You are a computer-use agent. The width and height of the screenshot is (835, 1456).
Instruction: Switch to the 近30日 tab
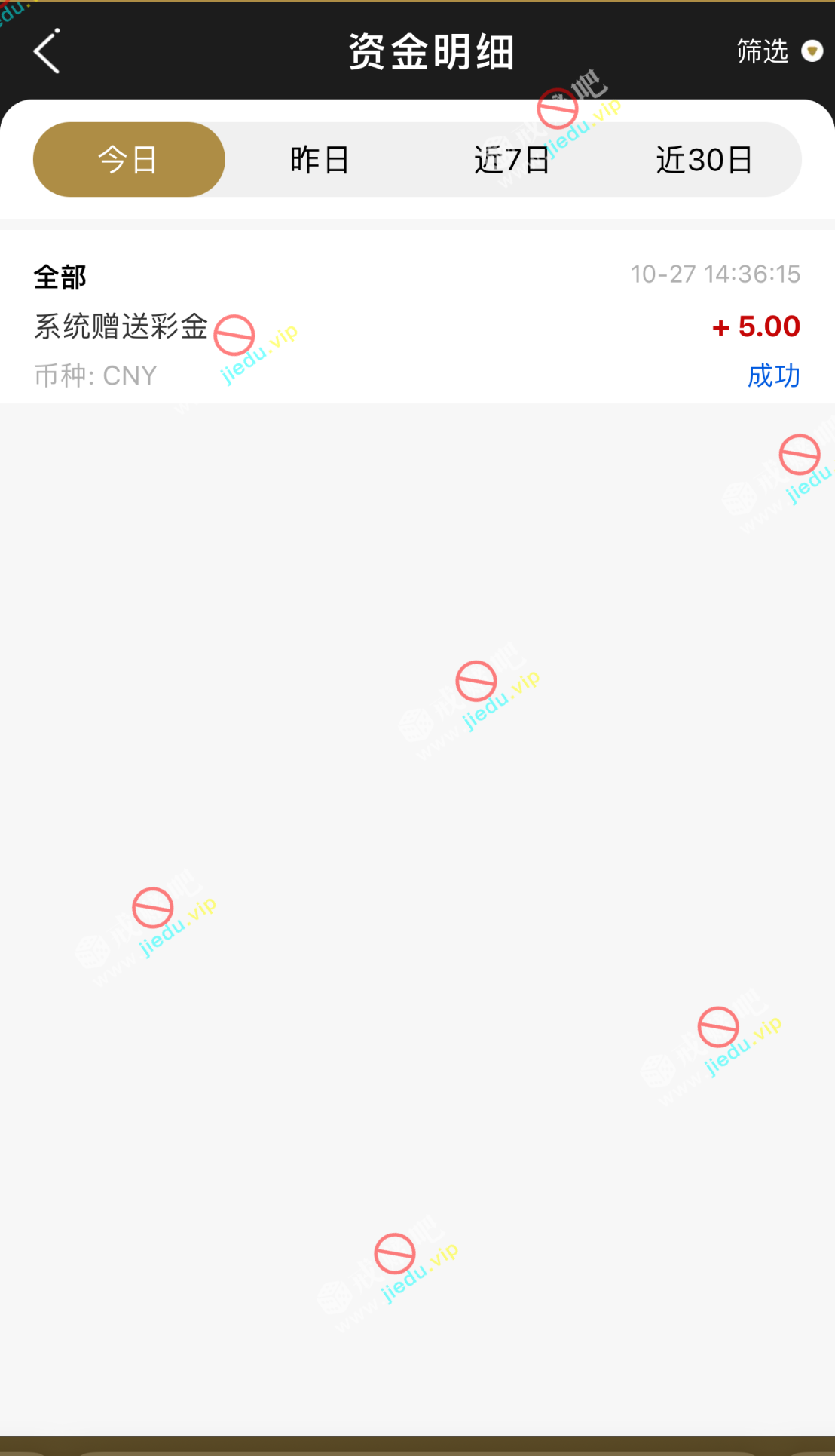tap(704, 160)
